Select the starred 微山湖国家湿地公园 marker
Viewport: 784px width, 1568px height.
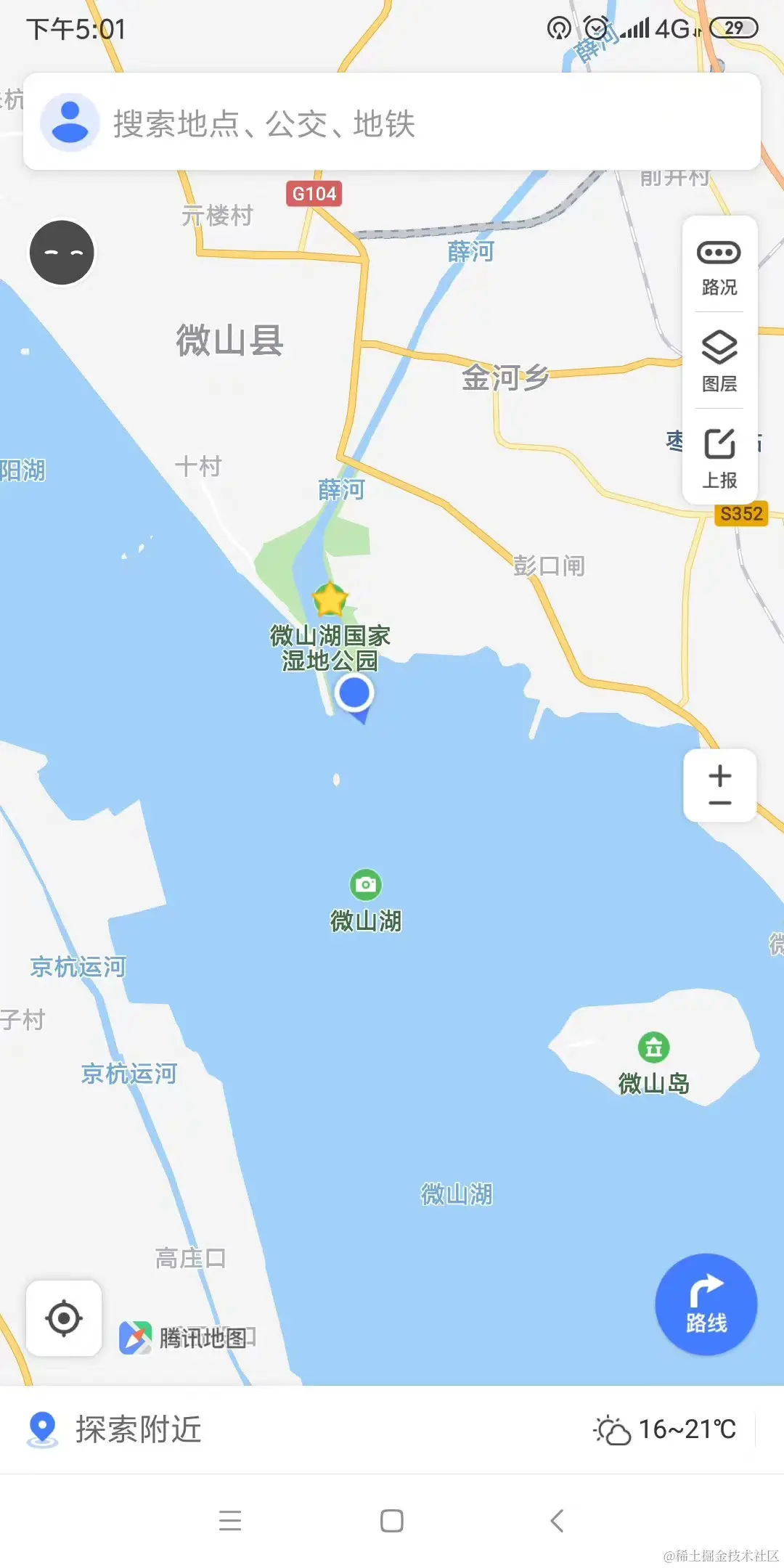[x=330, y=600]
